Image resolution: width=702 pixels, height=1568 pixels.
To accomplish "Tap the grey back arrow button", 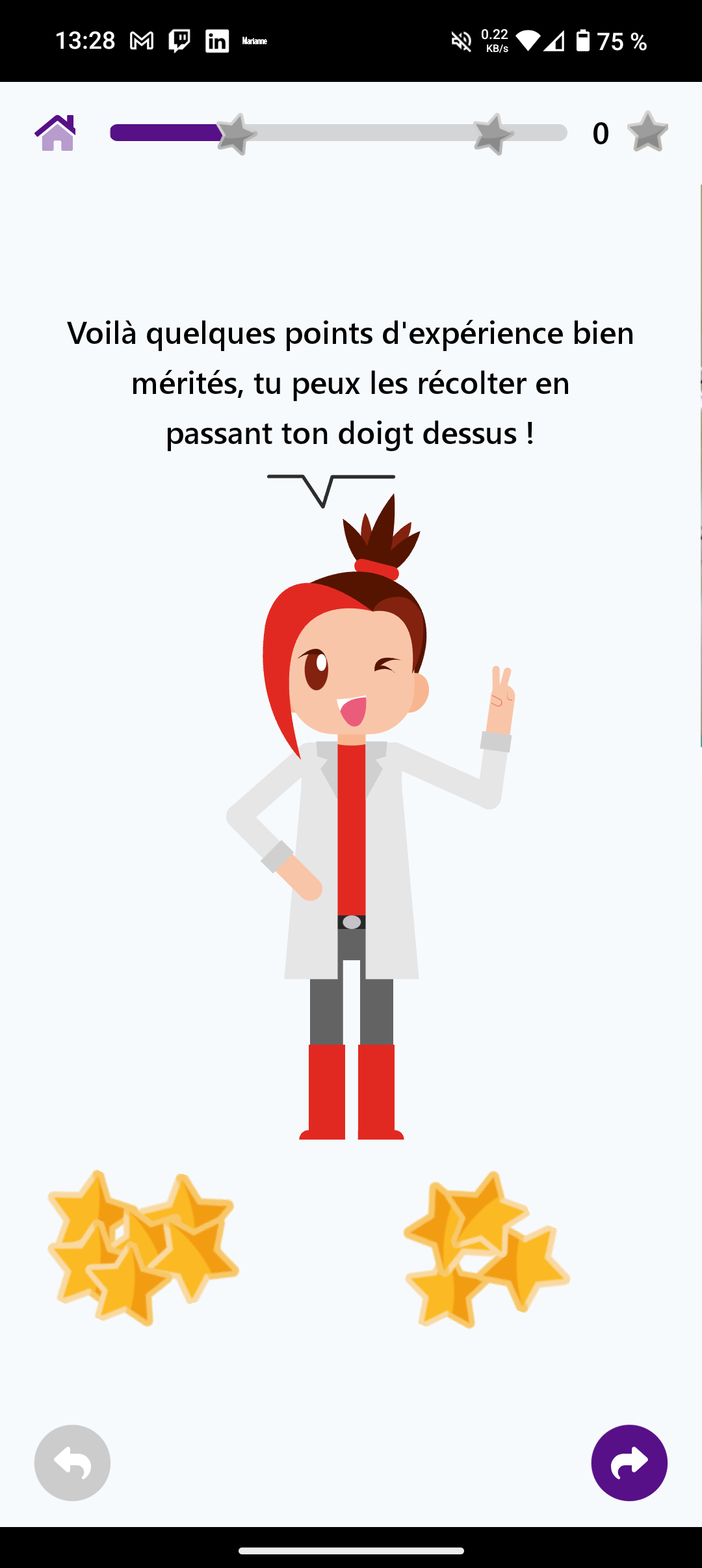I will coord(72,1462).
